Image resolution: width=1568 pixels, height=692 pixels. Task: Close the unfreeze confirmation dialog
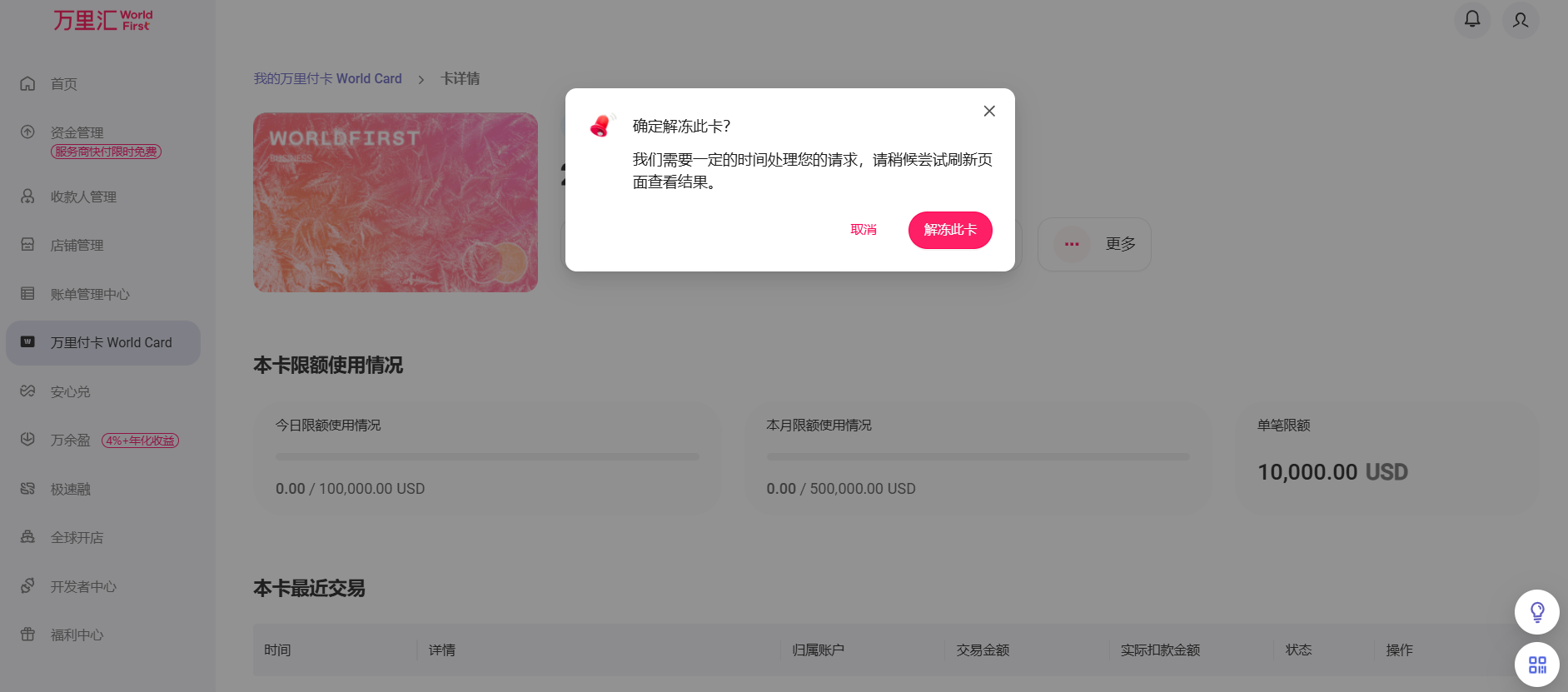(988, 111)
